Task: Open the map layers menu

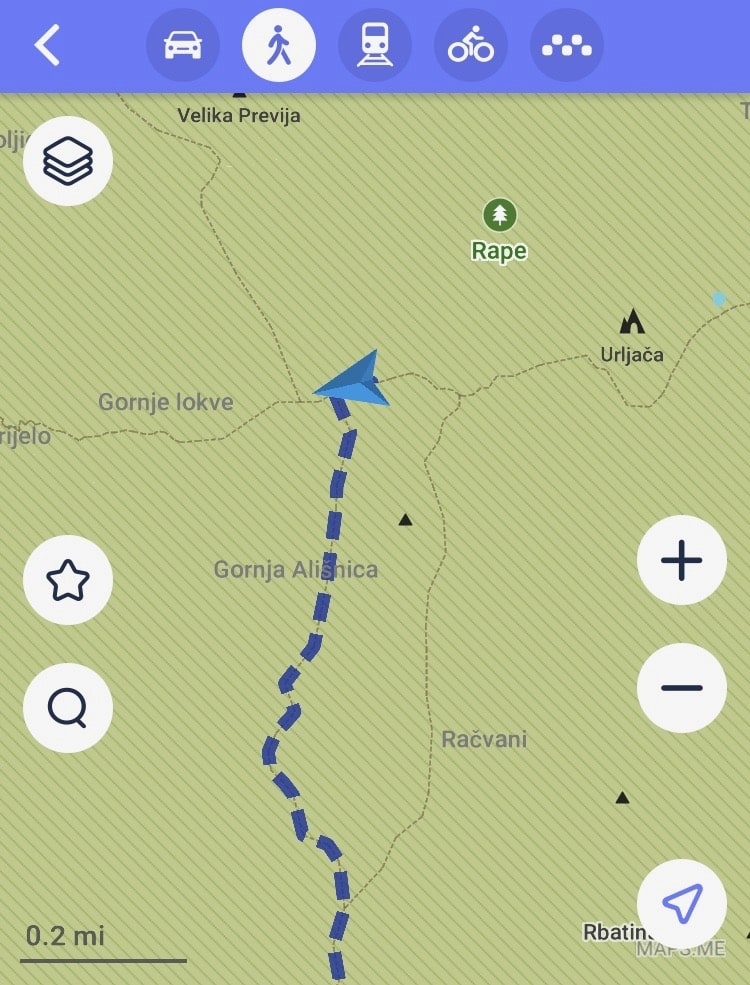Action: pos(68,161)
